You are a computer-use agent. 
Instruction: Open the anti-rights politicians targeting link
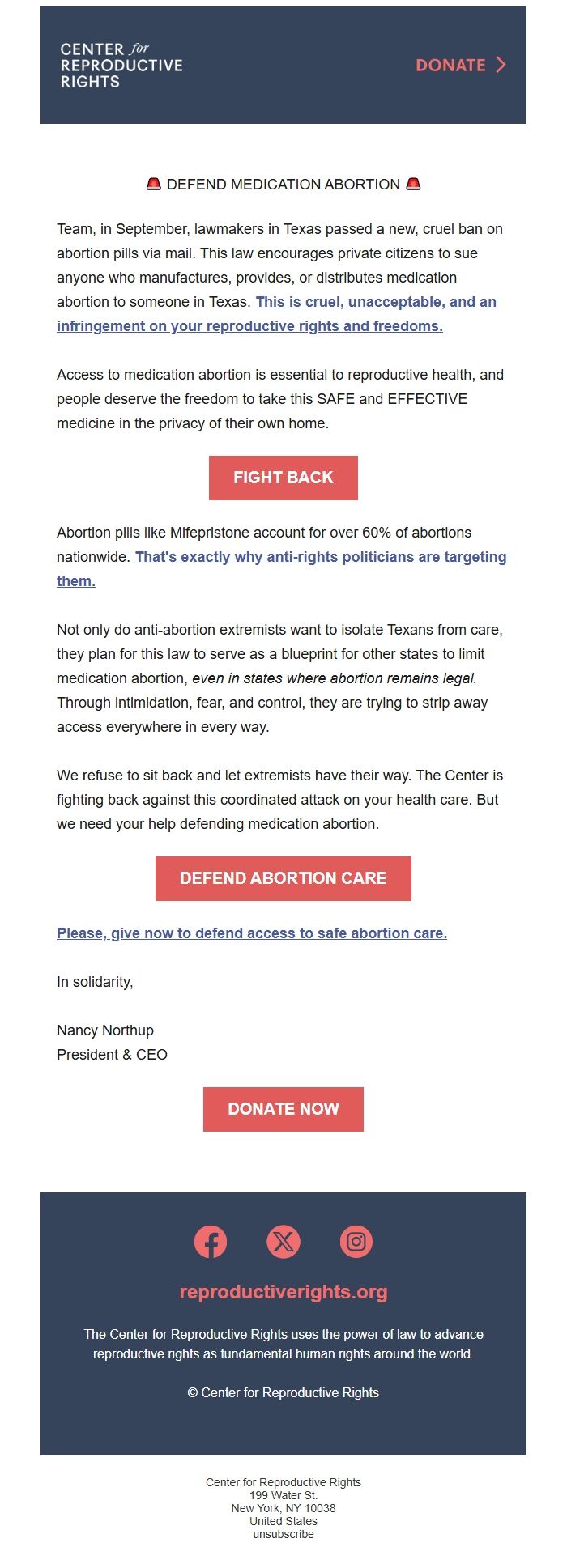click(x=281, y=569)
